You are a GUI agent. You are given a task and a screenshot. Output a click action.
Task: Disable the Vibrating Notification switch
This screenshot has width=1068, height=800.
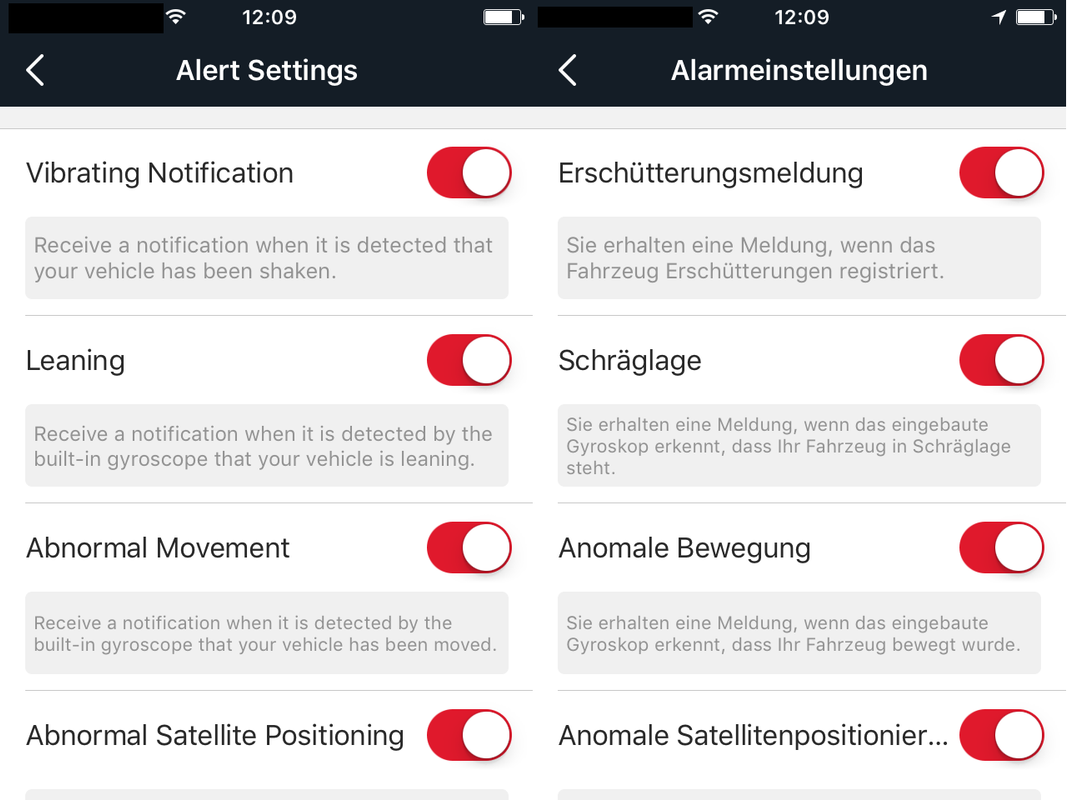pyautogui.click(x=468, y=173)
